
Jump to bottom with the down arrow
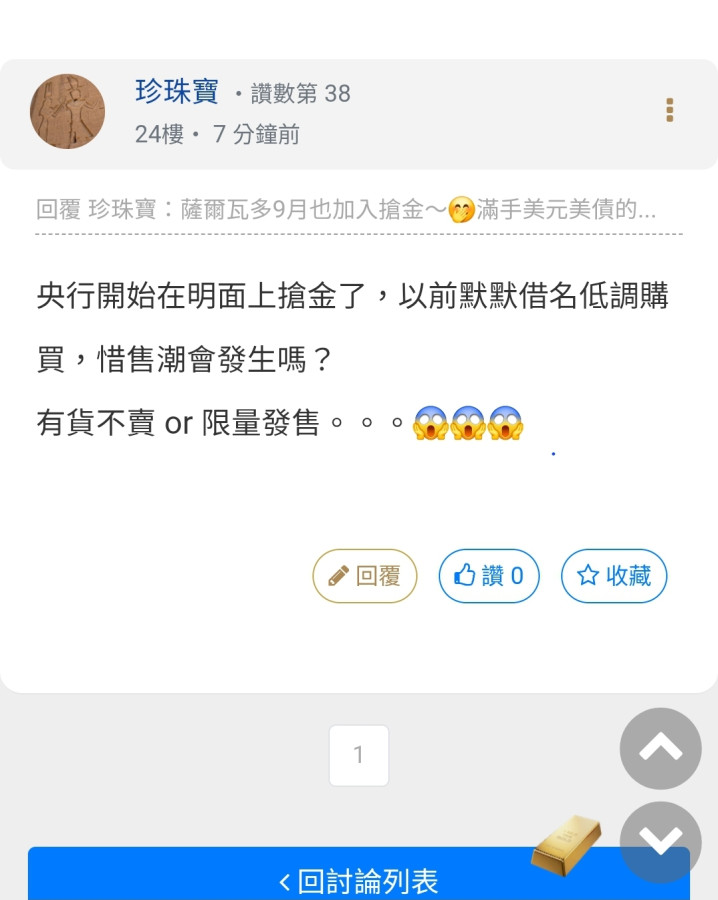tap(660, 842)
